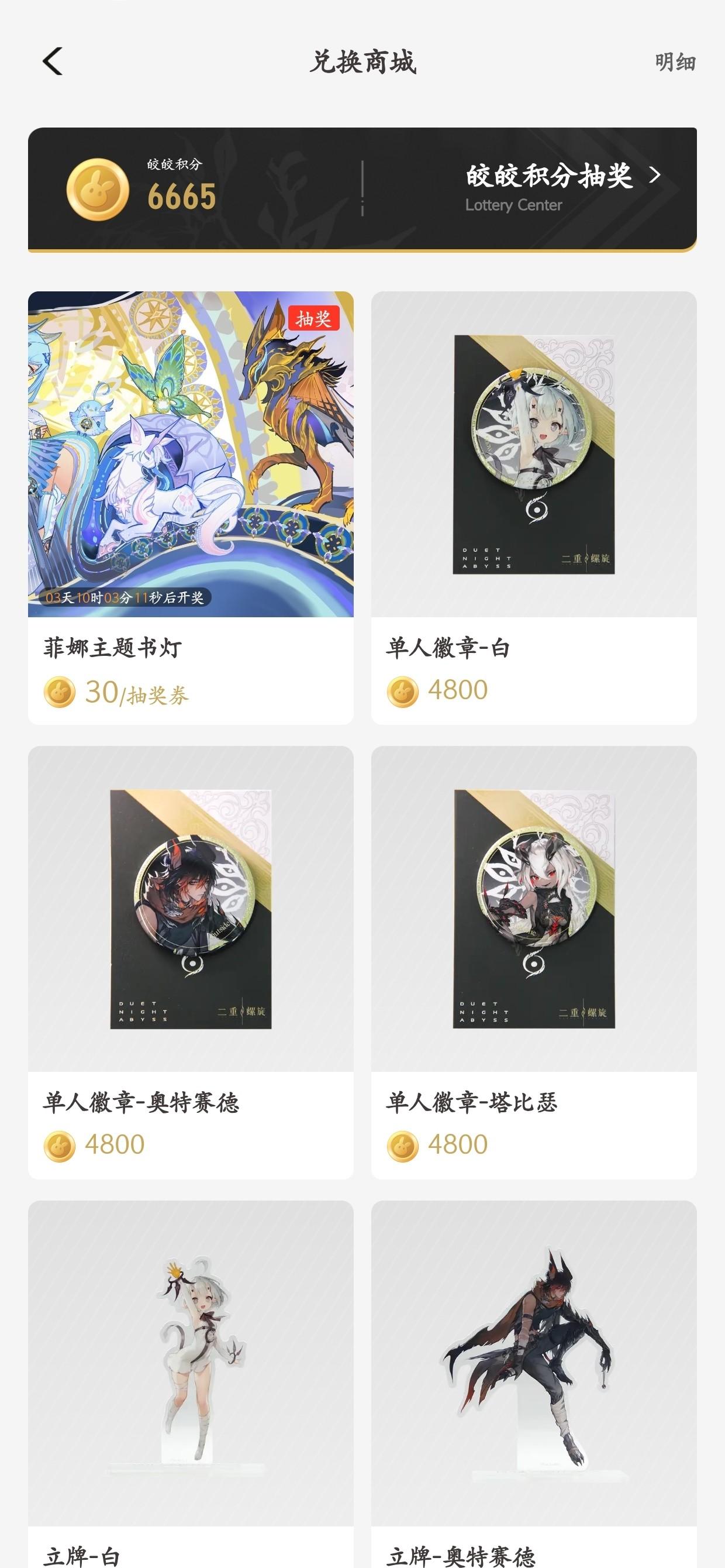
Task: Open 菲娜主题书灯 lottery item
Action: [x=191, y=507]
